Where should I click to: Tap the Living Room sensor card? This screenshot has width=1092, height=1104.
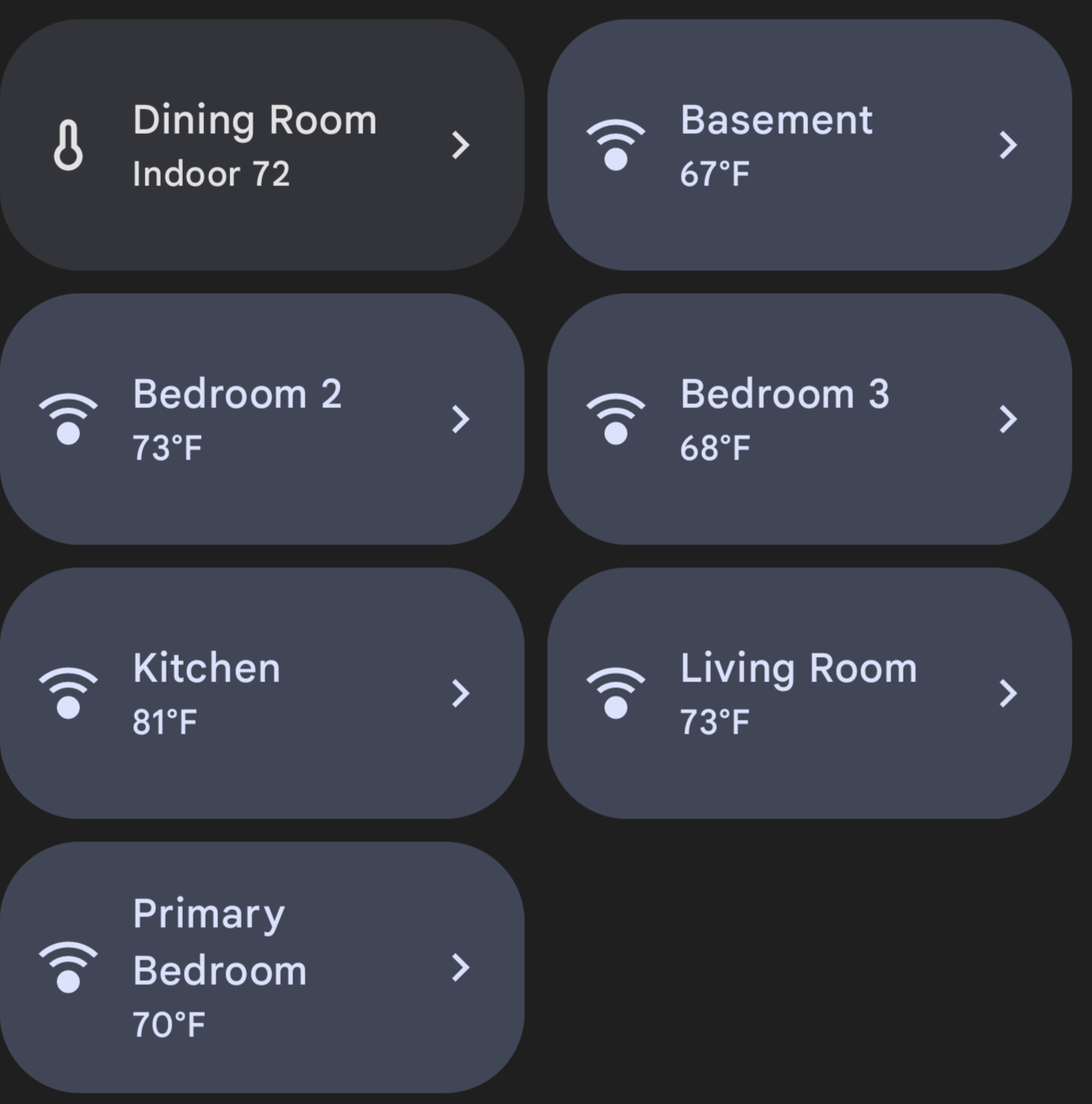(x=809, y=694)
